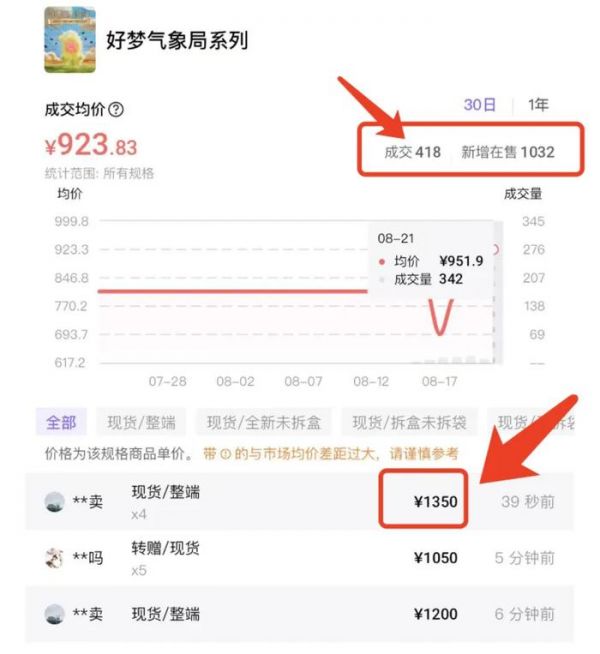Image resolution: width=600 pixels, height=654 pixels.
Task: Open the 好梦气象局系列 product image
Action: tap(69, 41)
